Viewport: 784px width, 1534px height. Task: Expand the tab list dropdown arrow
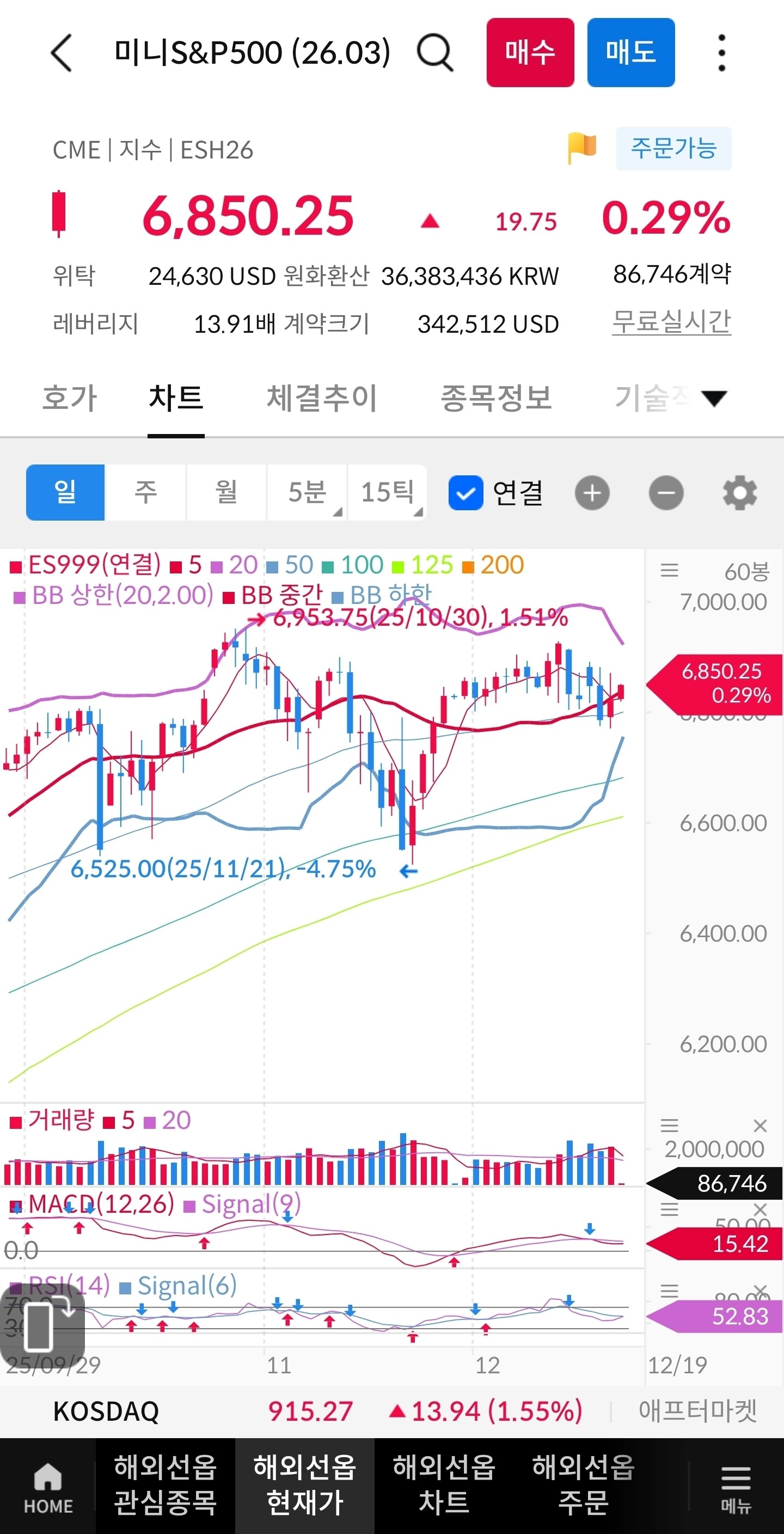point(714,399)
